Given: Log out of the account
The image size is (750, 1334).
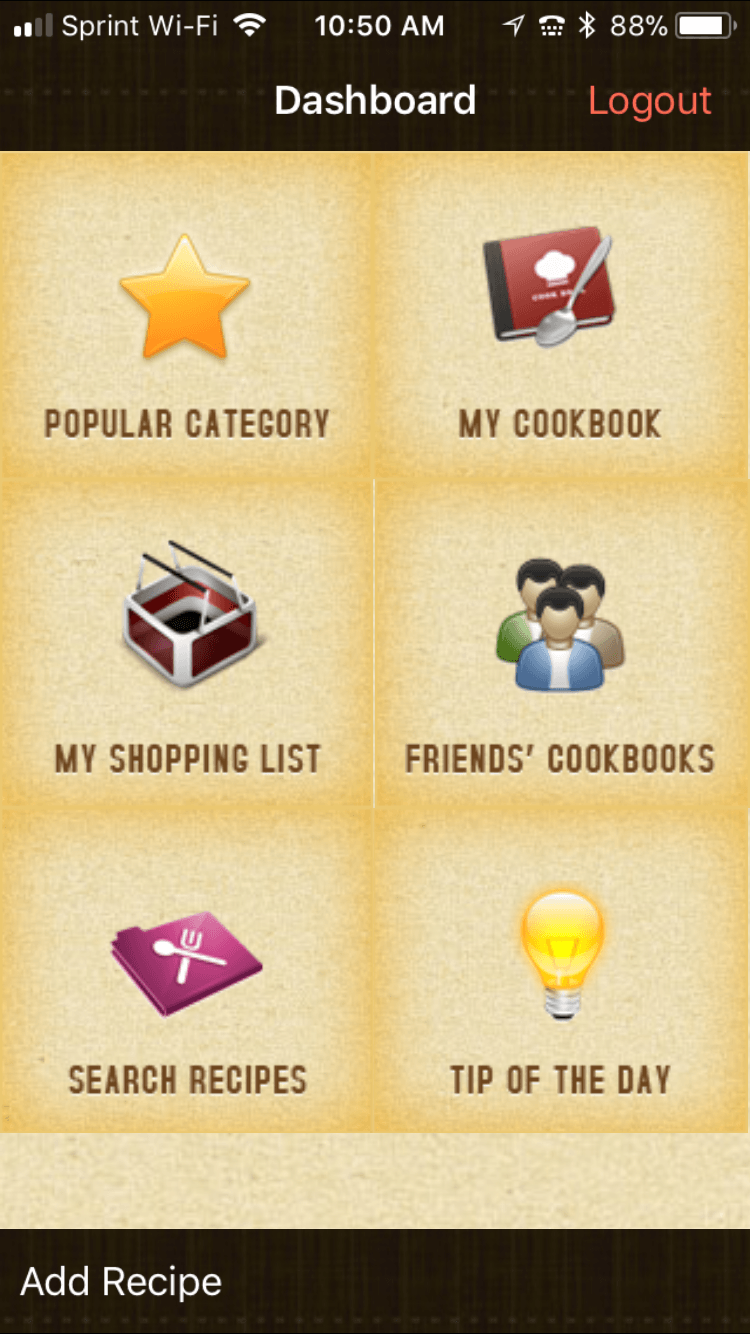Looking at the screenshot, I should (x=649, y=101).
